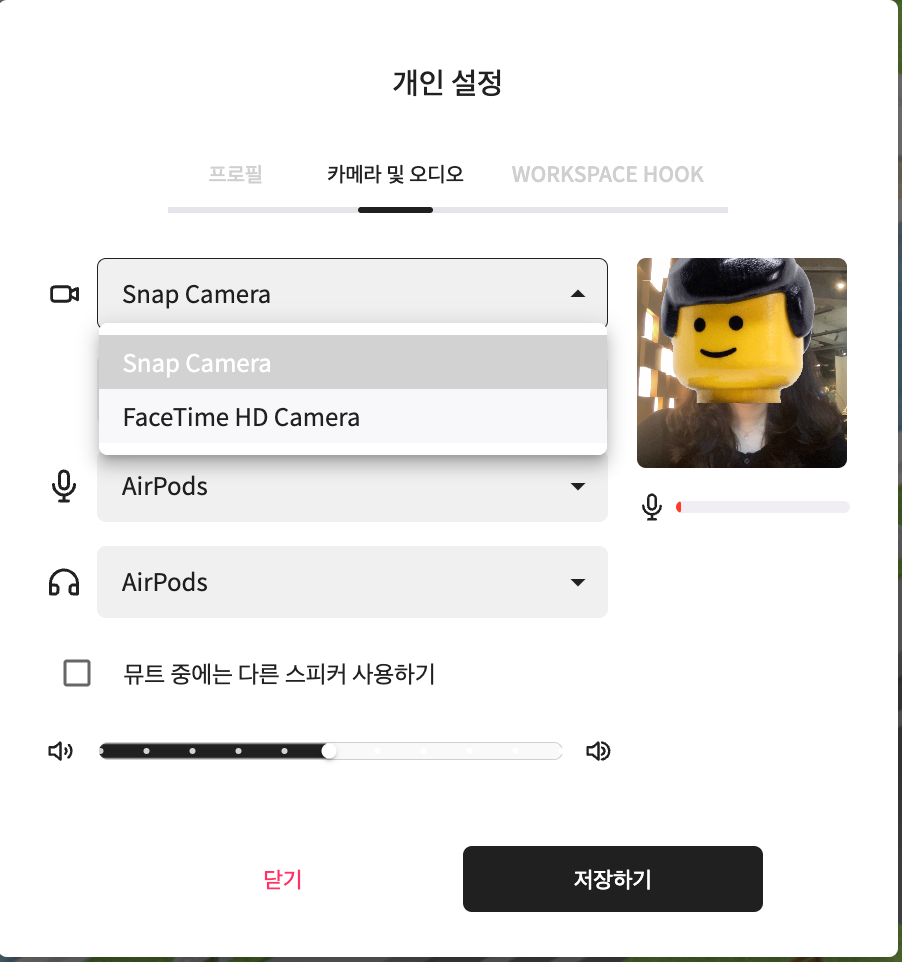Open the WORKSPACE HOOK tab
Viewport: 902px width, 962px height.
[607, 174]
